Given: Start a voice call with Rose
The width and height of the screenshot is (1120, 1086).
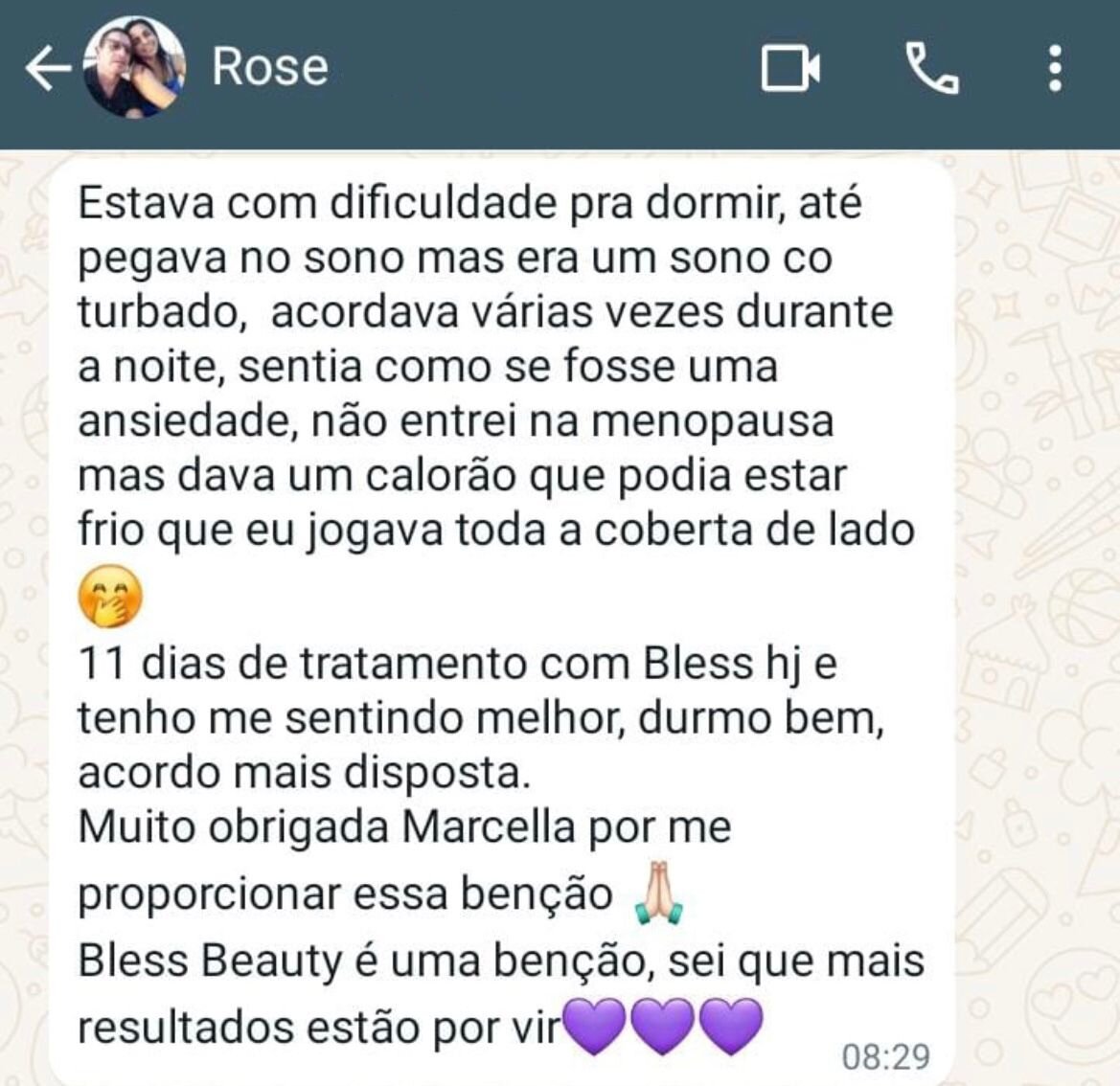Looking at the screenshot, I should point(931,69).
